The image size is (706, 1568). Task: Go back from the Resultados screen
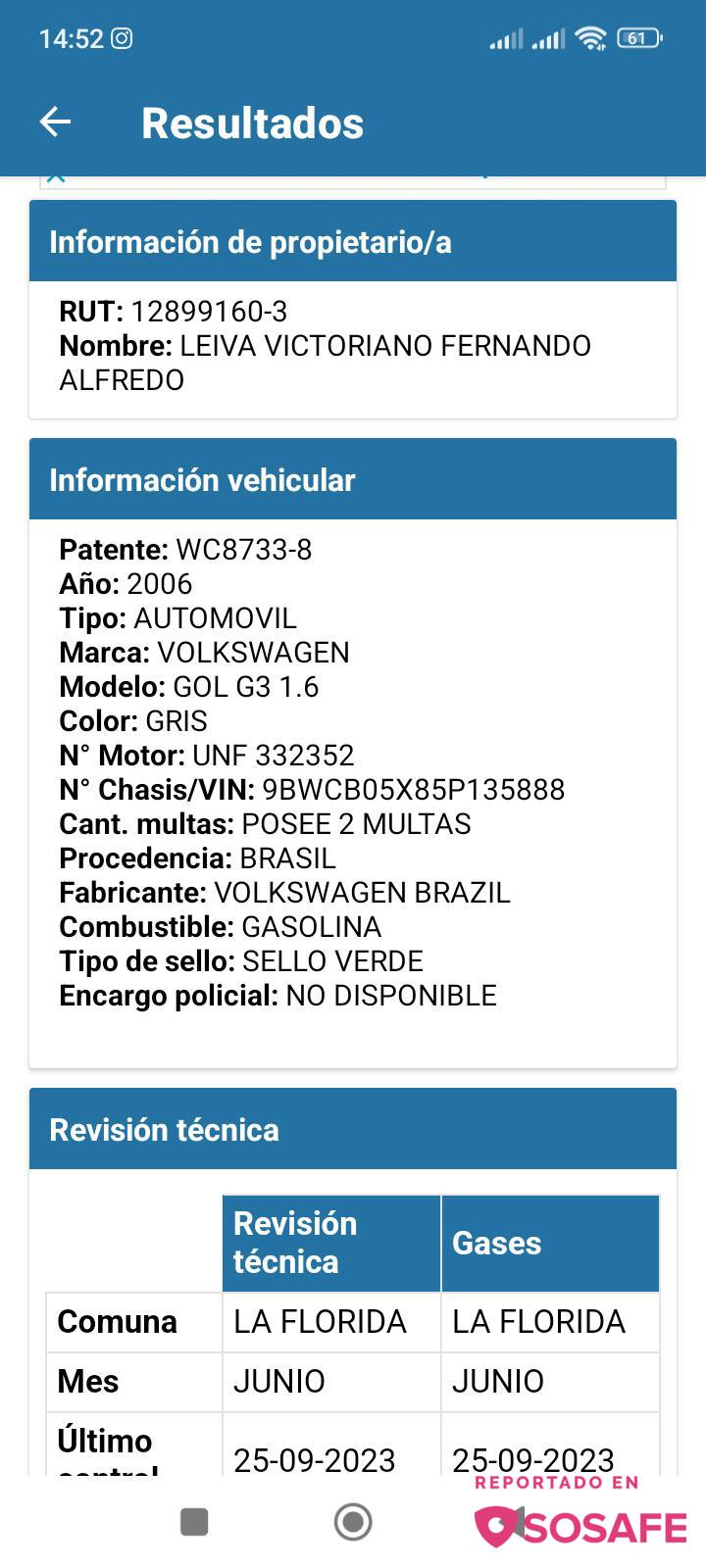point(55,122)
